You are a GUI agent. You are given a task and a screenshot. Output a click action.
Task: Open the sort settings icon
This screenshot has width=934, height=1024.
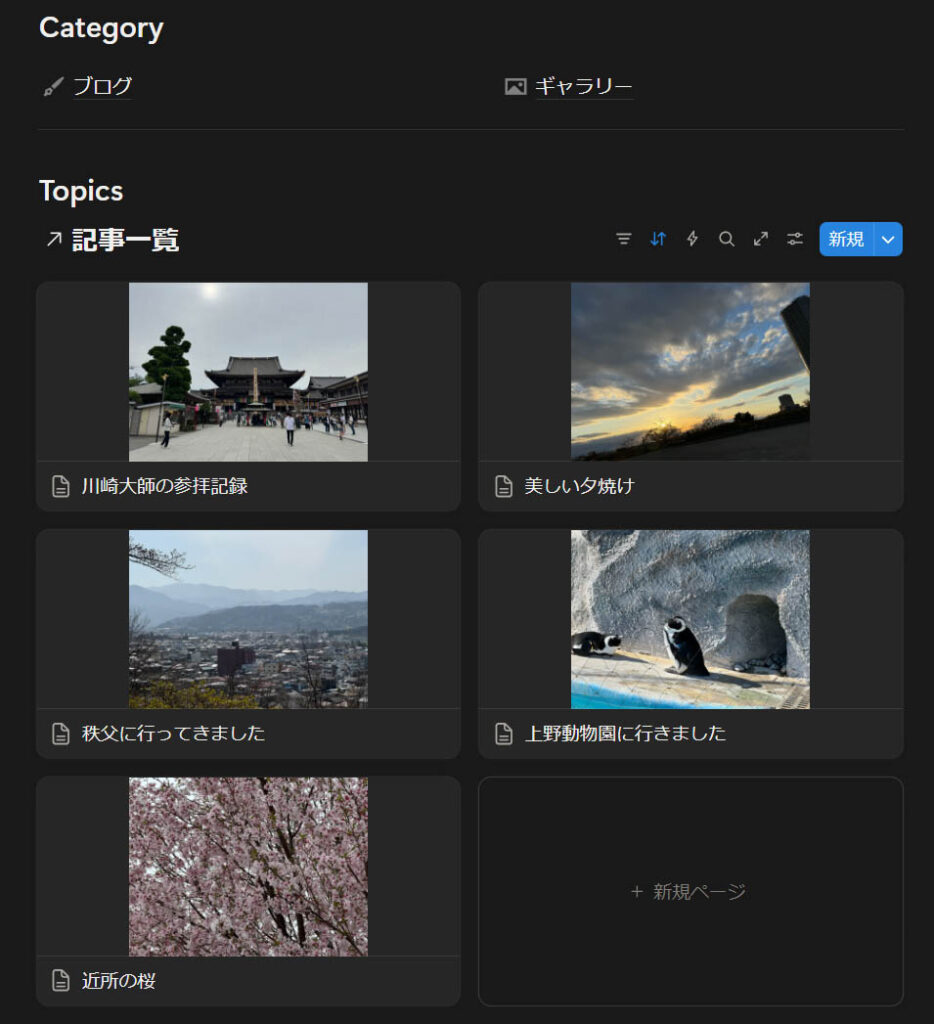[x=657, y=239]
